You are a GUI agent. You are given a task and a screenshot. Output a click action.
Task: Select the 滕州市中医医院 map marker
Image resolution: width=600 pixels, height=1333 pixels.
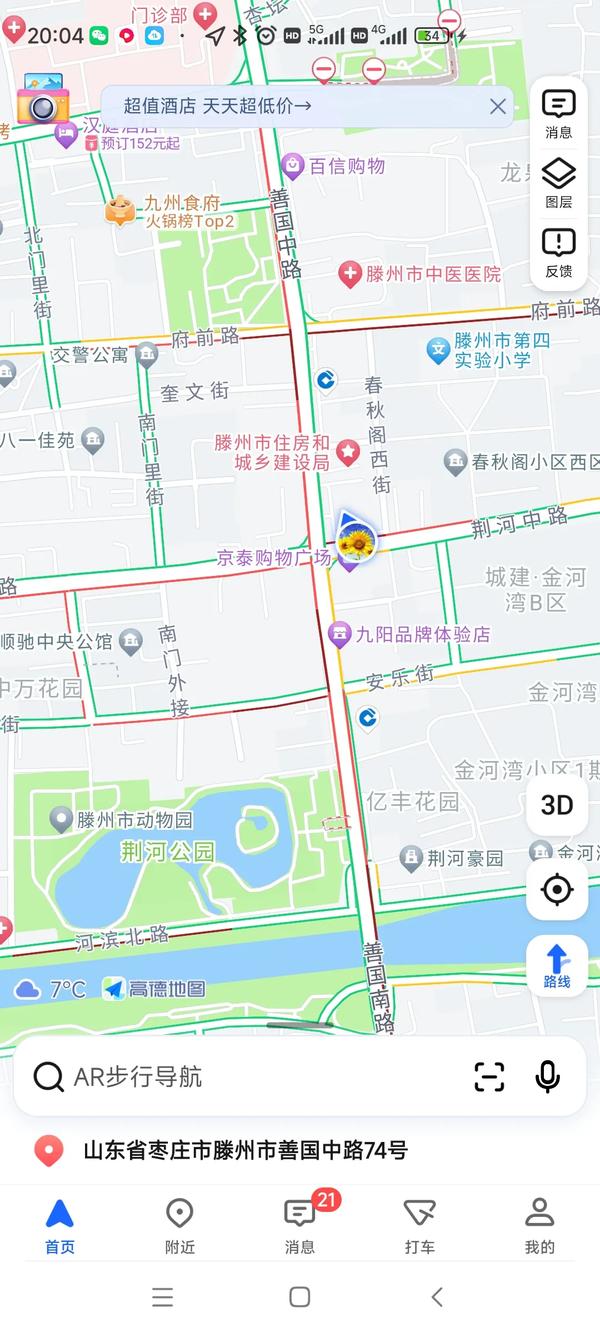tap(350, 274)
